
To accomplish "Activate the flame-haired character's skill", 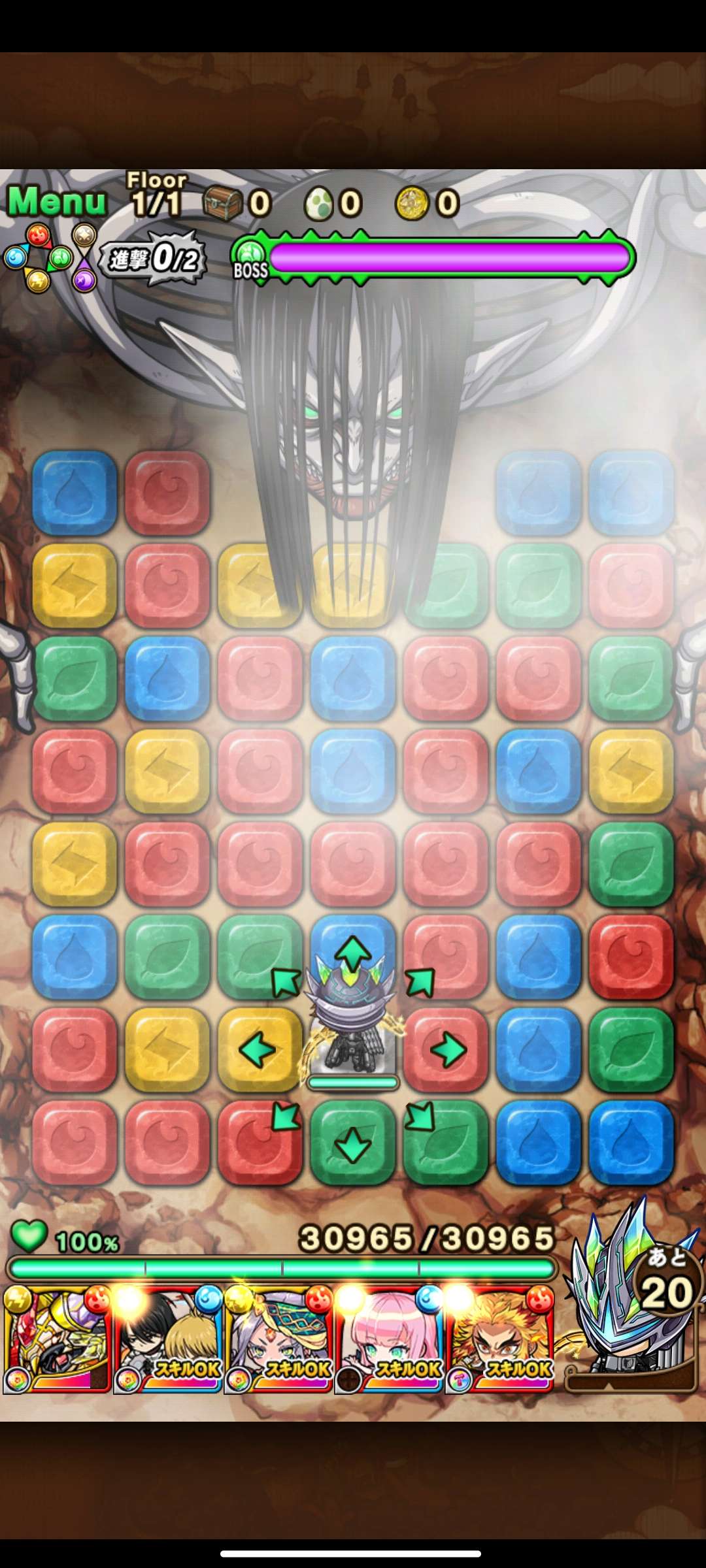I will pos(499,1339).
